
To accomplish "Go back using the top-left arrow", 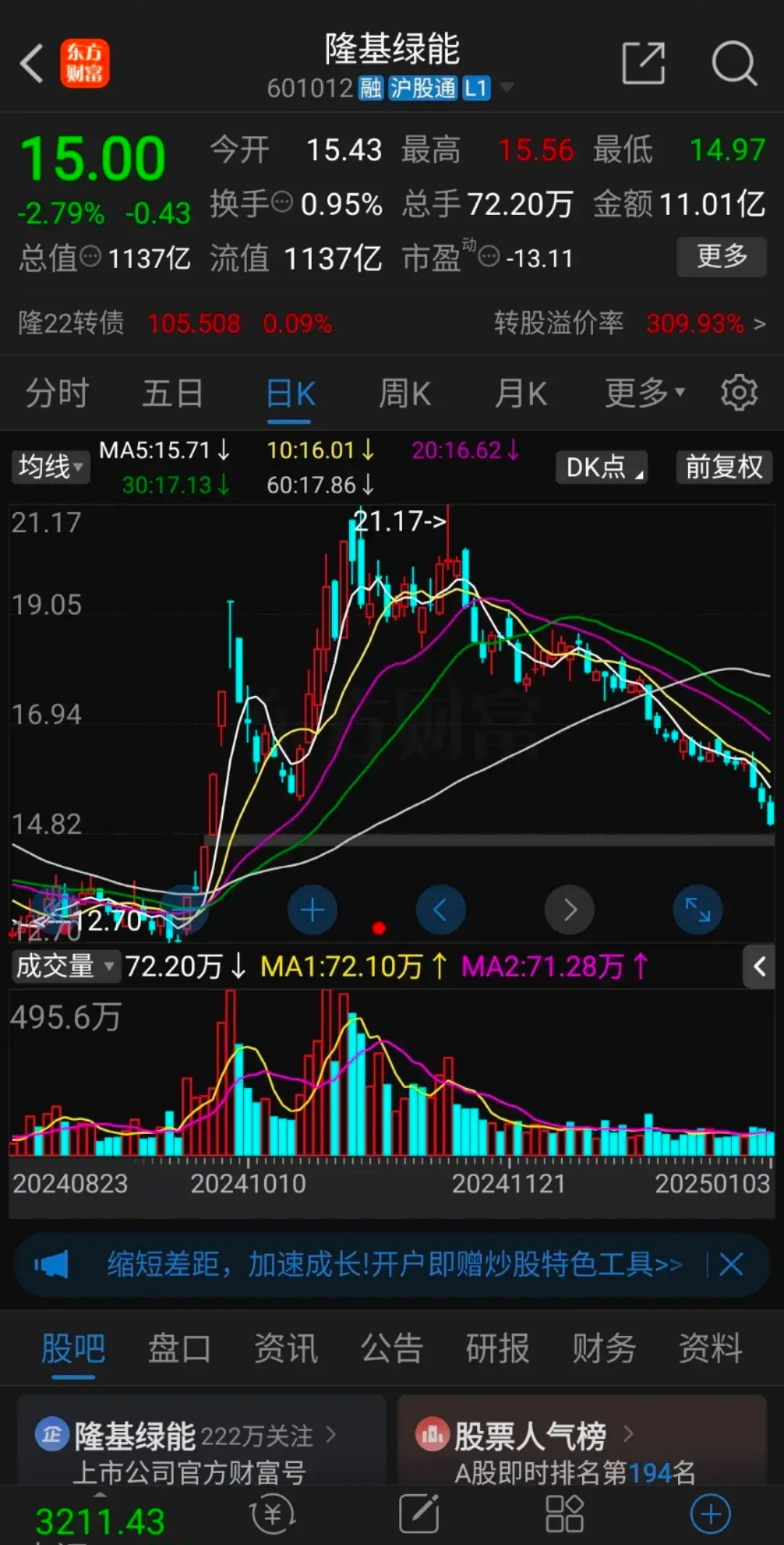I will click(32, 64).
